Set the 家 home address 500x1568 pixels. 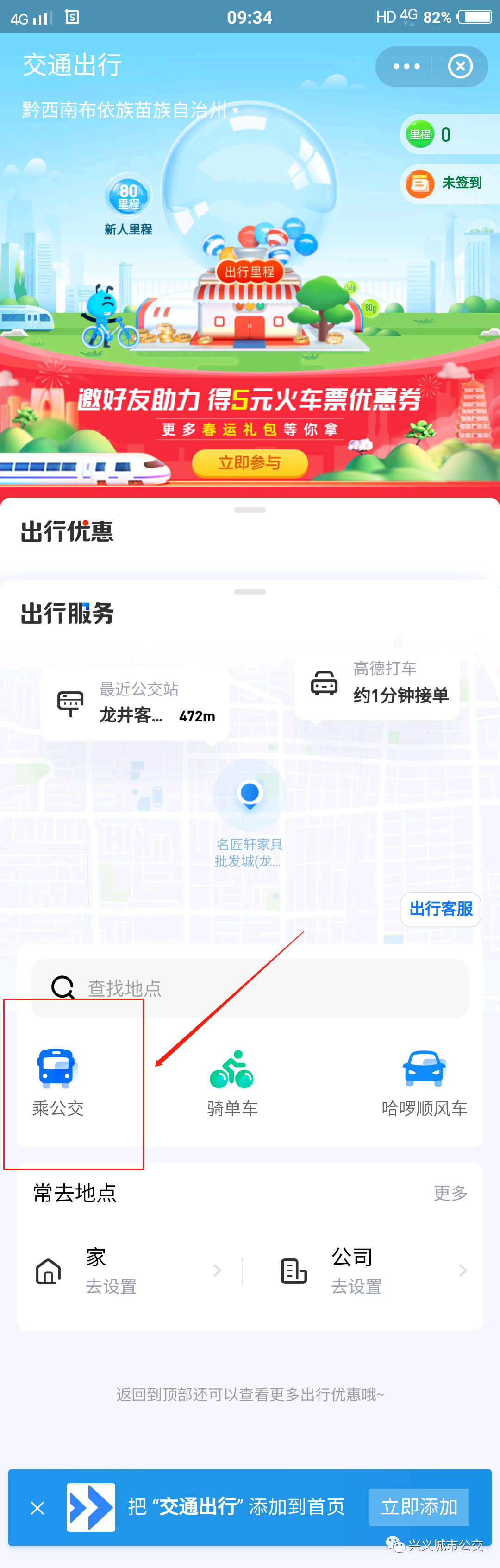tap(128, 1271)
